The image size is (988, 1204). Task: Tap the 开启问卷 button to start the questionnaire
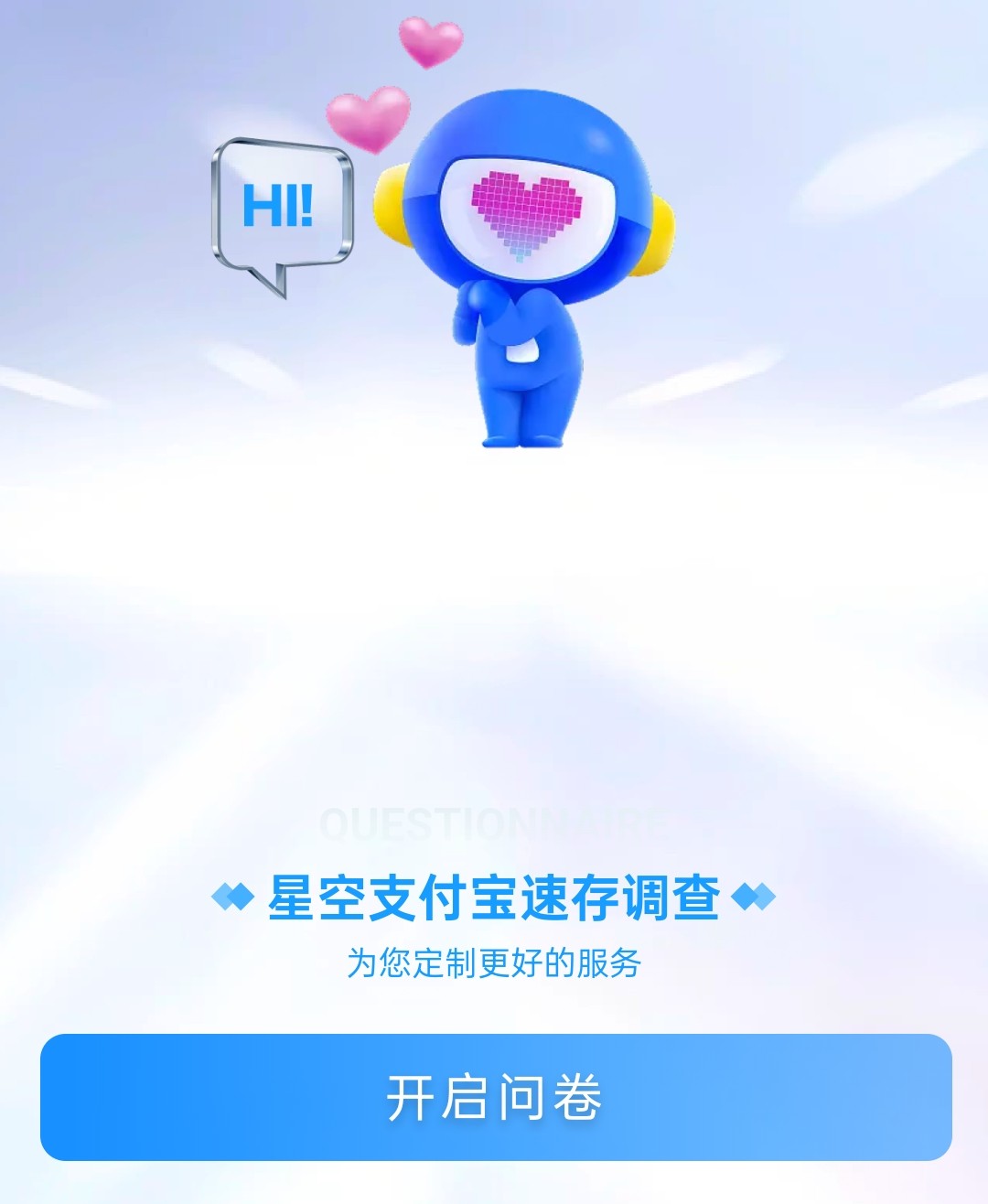(495, 1097)
